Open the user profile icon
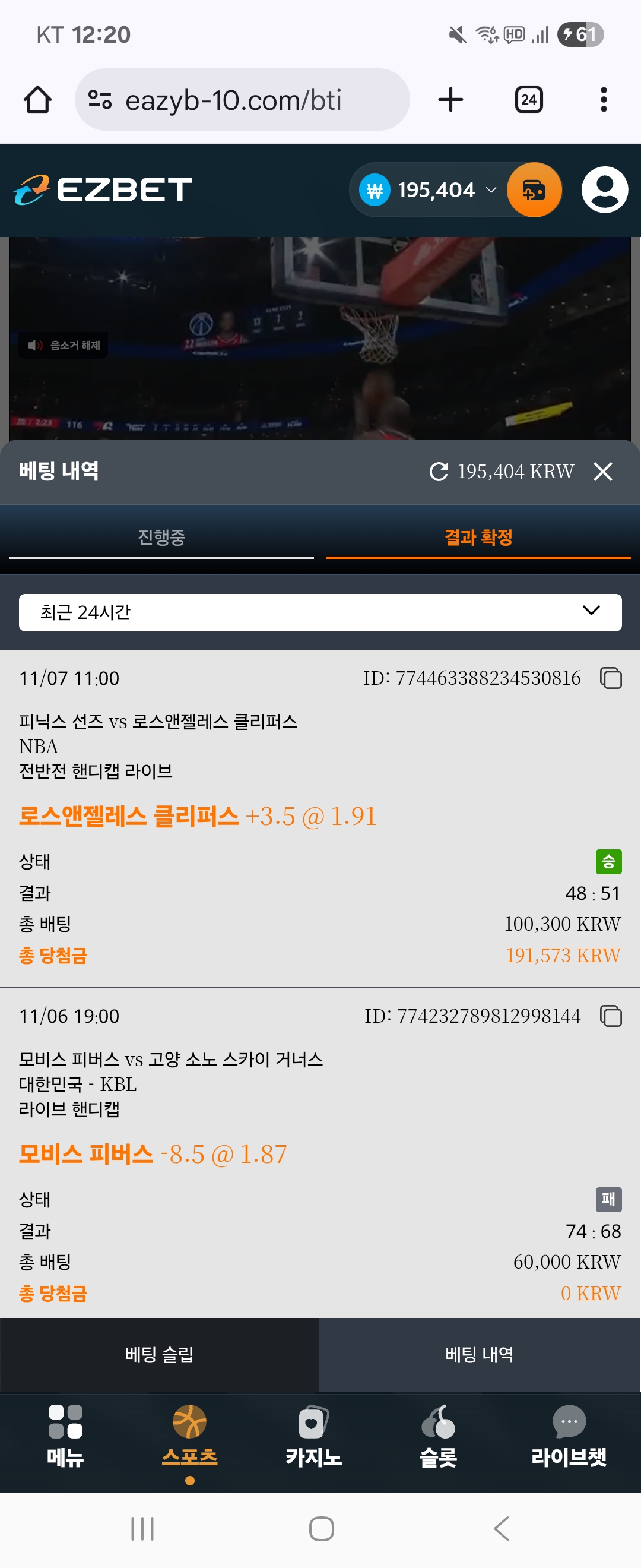 pos(604,190)
